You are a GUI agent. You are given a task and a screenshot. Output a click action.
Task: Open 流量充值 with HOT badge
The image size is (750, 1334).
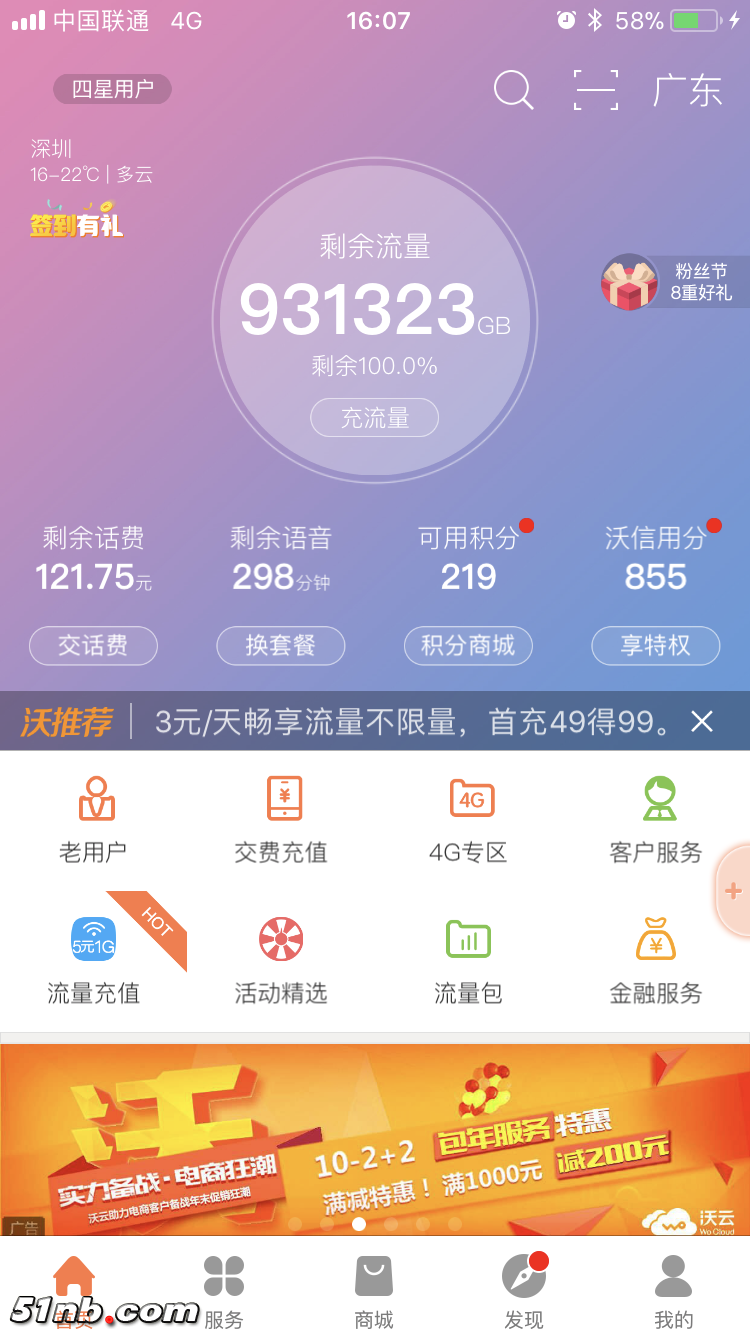pyautogui.click(x=93, y=960)
